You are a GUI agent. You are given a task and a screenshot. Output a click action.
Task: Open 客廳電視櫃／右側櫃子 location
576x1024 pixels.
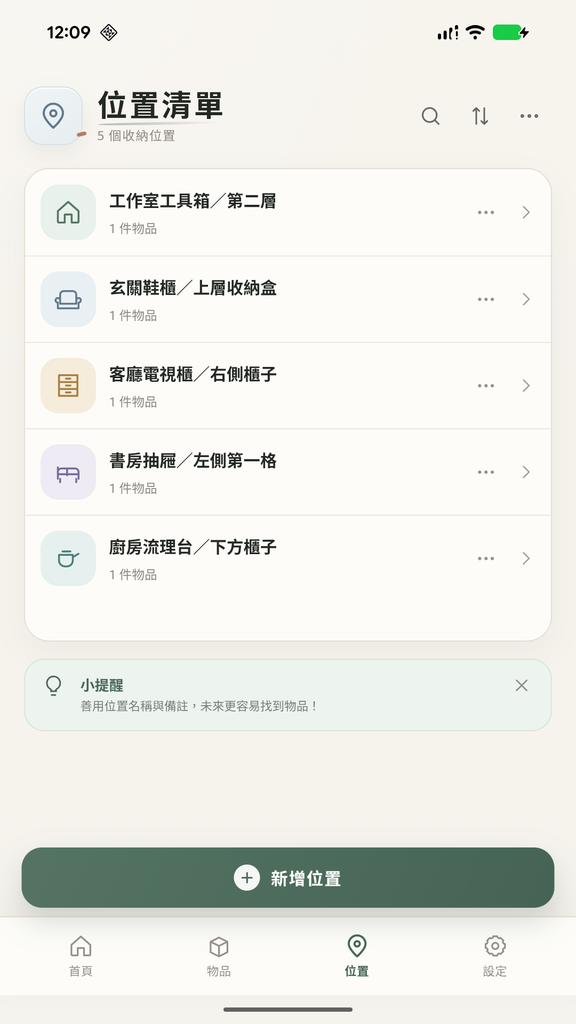pos(288,385)
